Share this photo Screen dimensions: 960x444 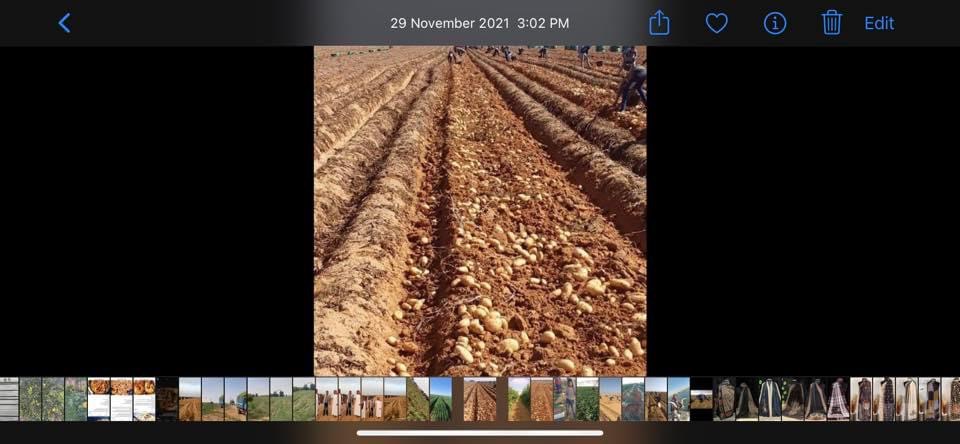pyautogui.click(x=659, y=23)
